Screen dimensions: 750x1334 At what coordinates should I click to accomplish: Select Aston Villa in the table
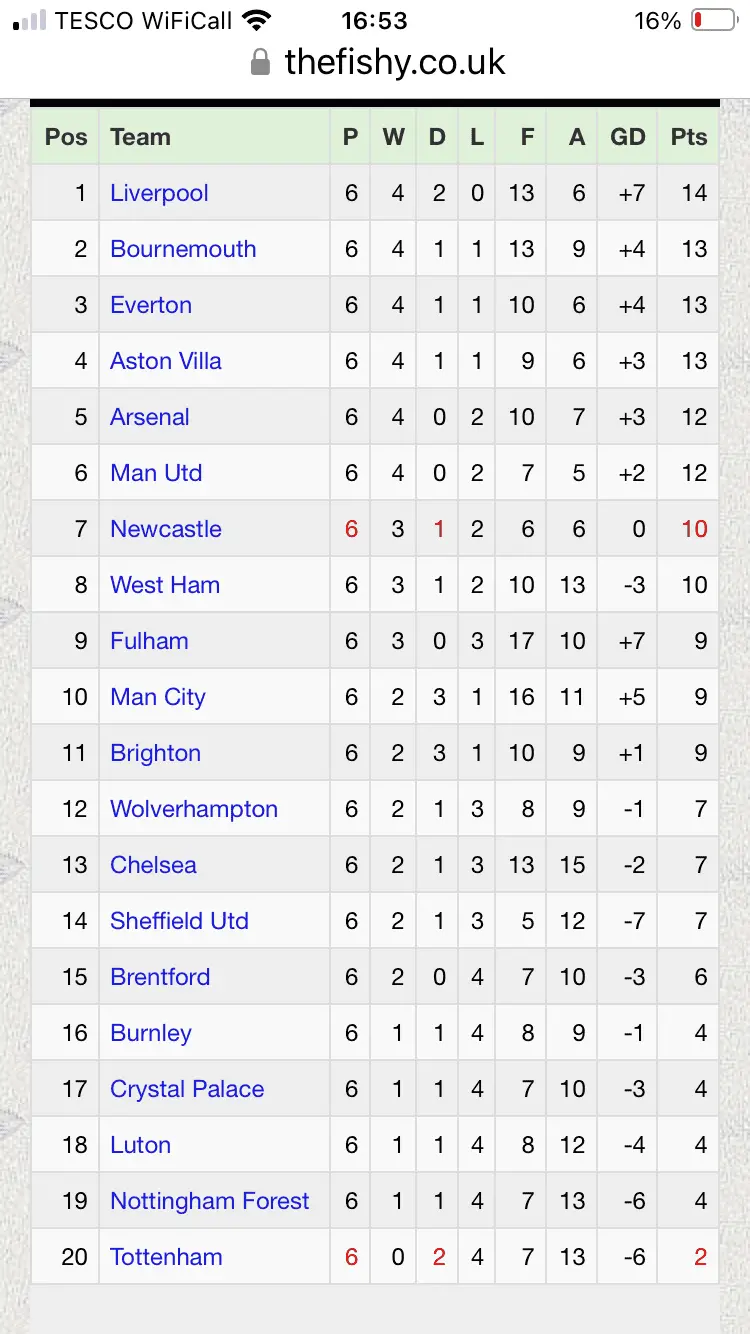[166, 361]
